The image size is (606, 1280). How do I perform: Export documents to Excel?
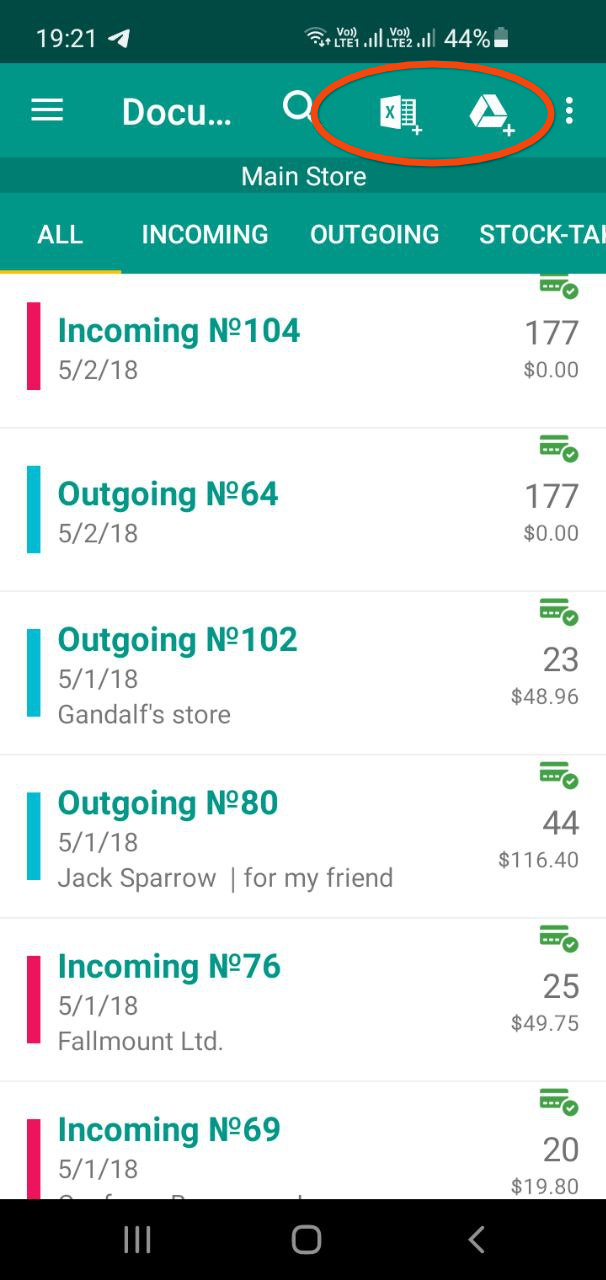click(x=399, y=112)
